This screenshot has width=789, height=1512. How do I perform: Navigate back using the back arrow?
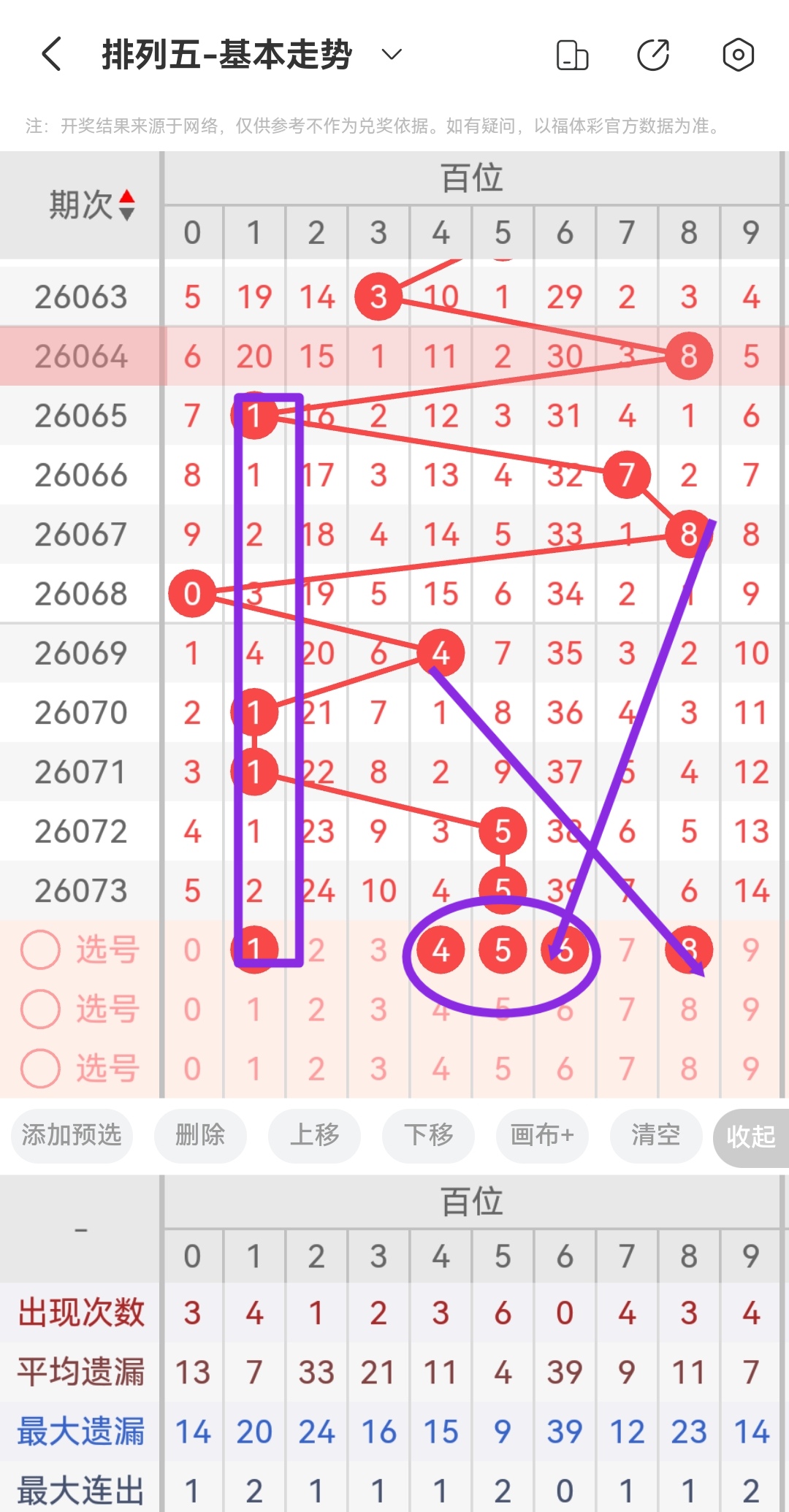50,53
